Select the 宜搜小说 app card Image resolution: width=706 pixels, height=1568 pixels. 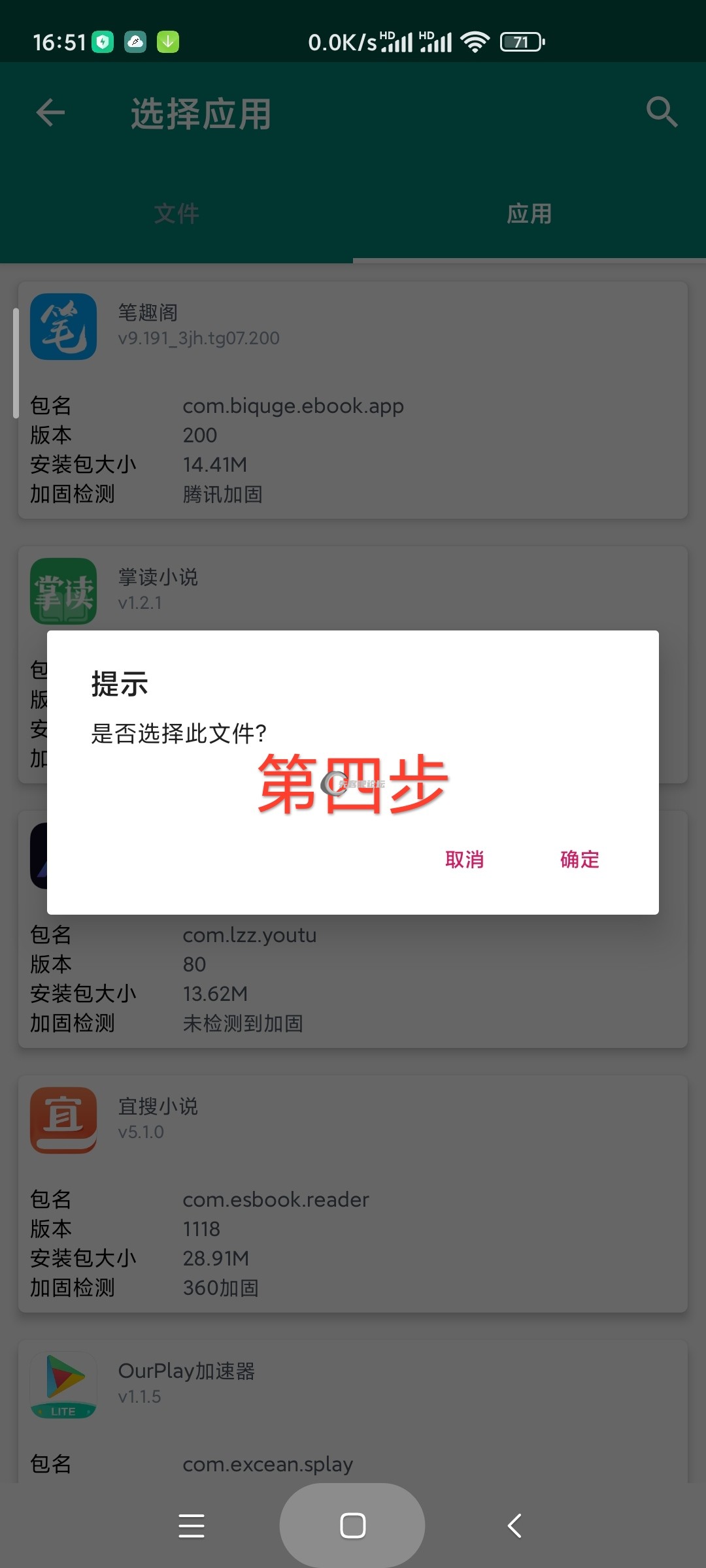point(353,1193)
